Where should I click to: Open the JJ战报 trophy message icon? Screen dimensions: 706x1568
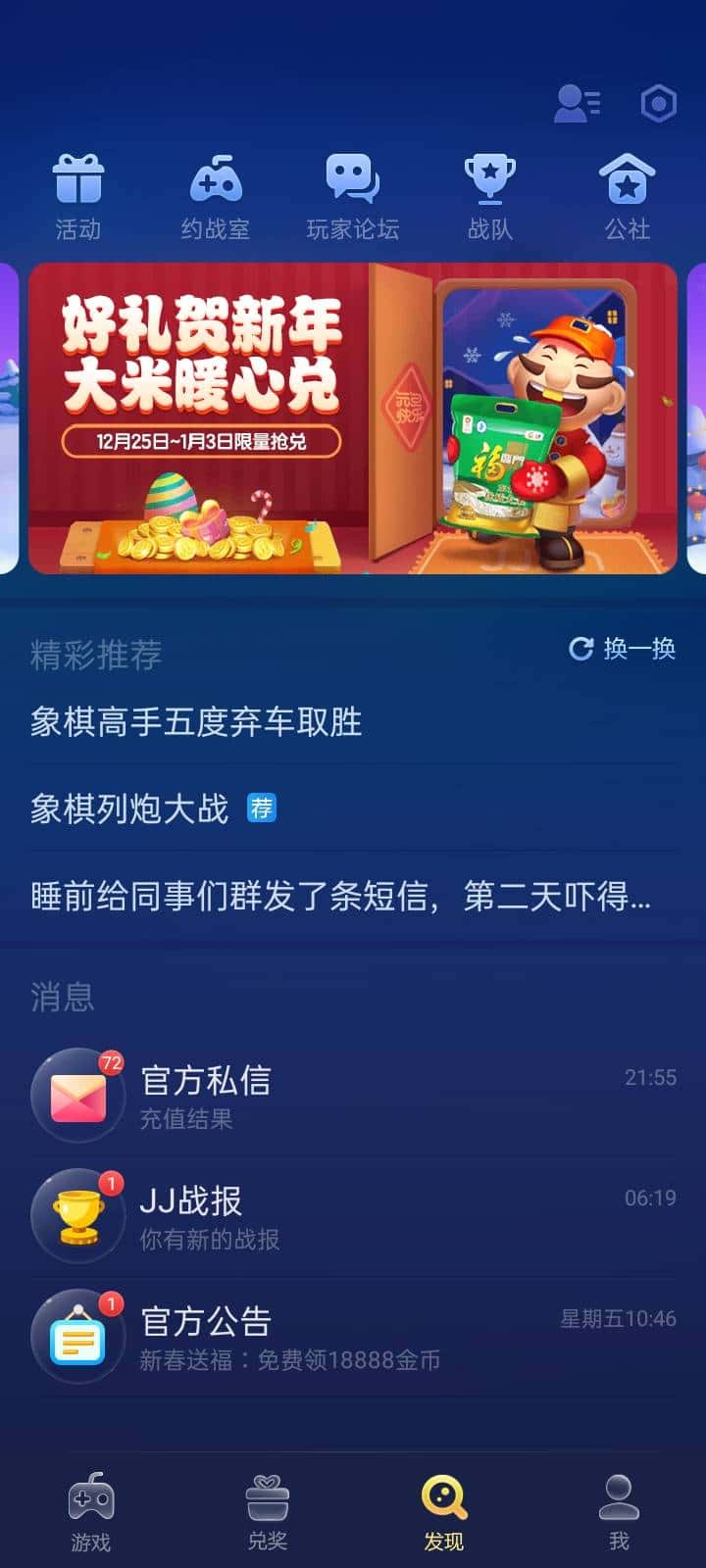pos(78,1215)
